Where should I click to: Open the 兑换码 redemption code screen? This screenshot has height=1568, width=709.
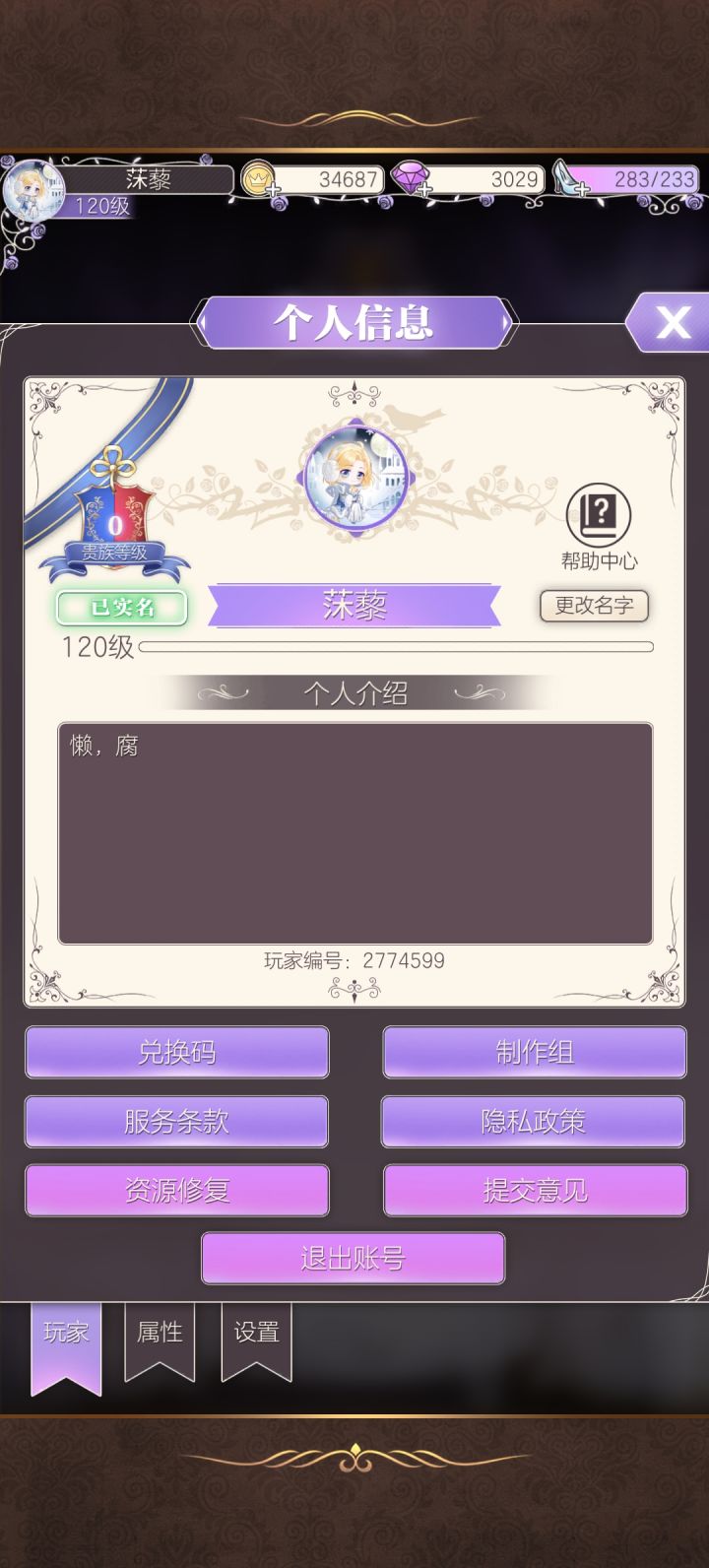pos(177,1052)
